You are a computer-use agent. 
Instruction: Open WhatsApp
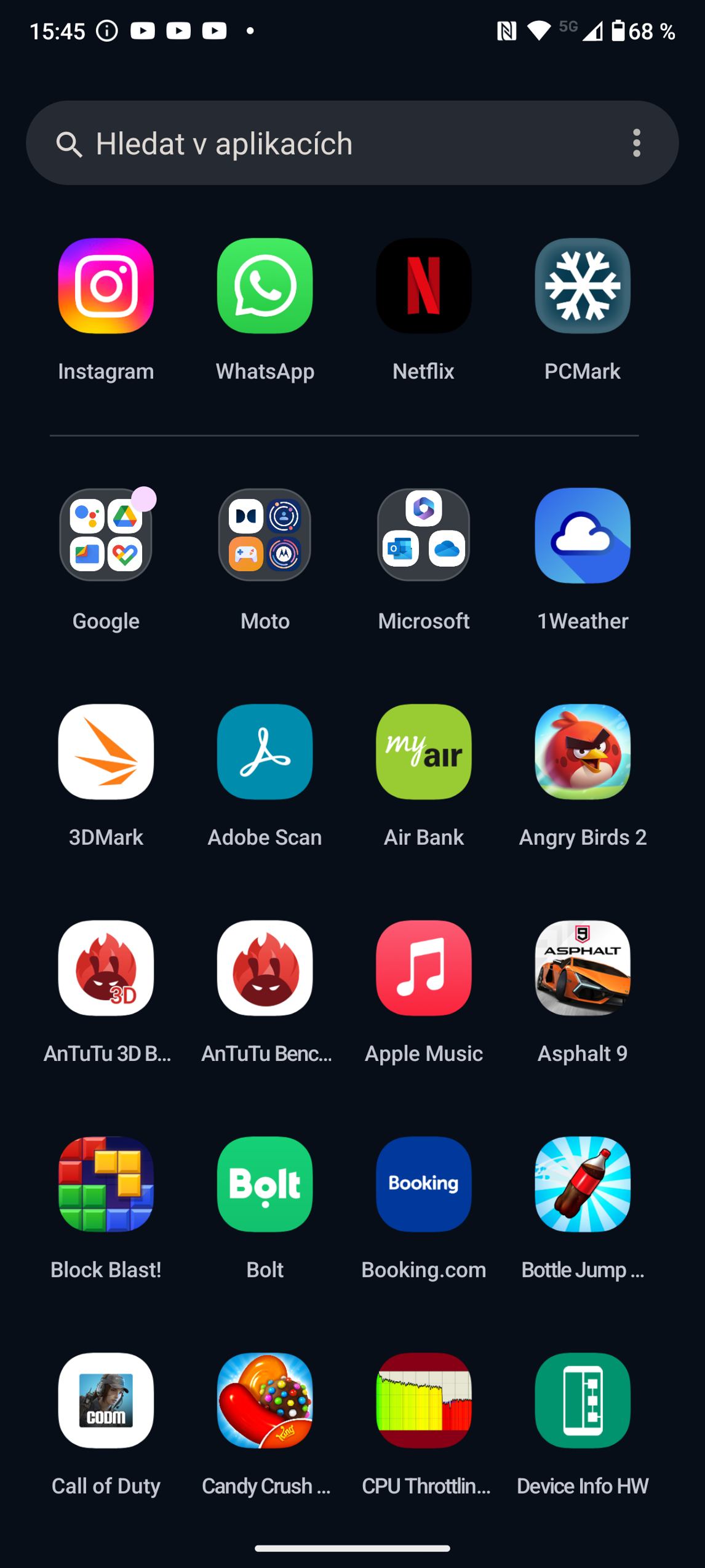tap(265, 286)
